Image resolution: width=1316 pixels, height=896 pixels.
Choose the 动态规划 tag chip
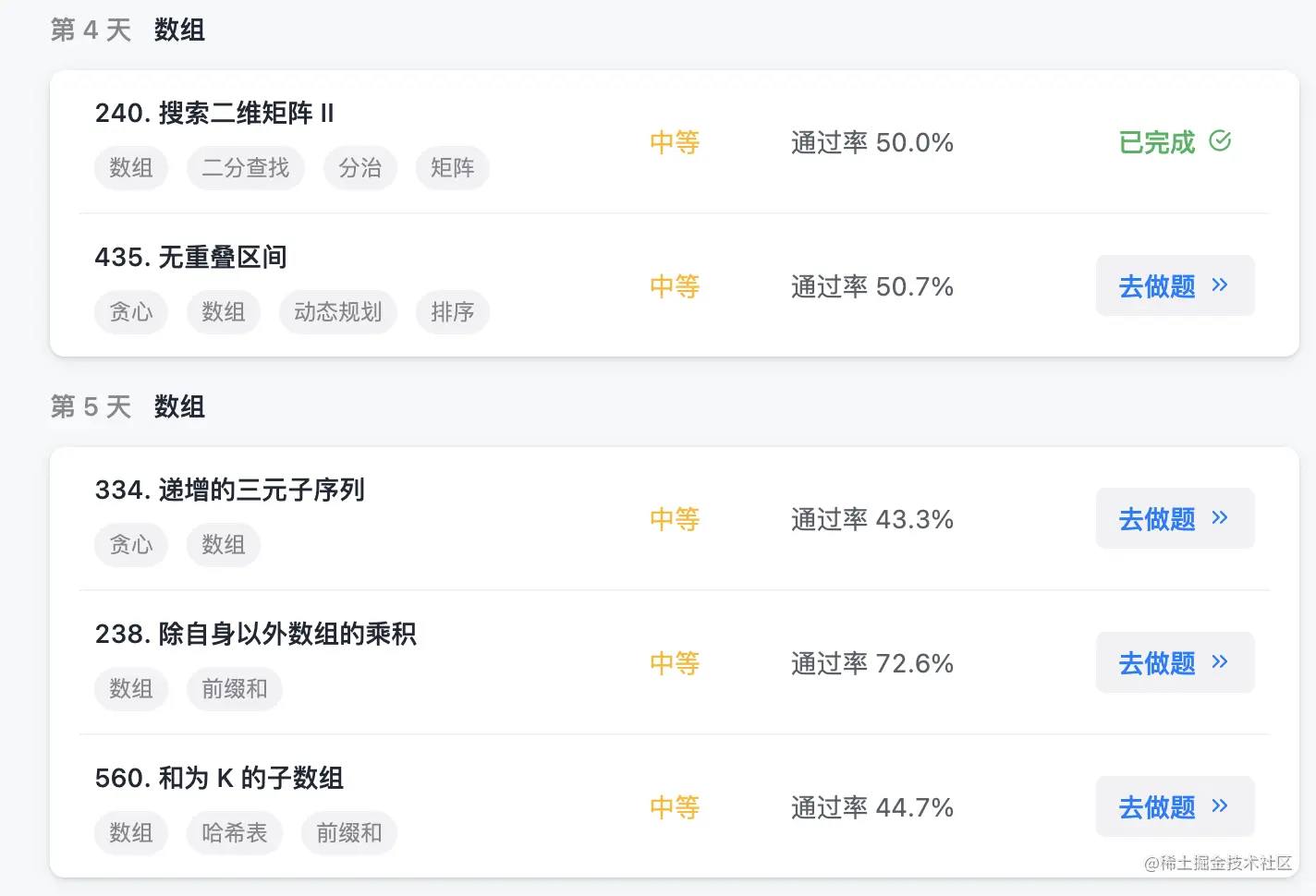pos(337,312)
